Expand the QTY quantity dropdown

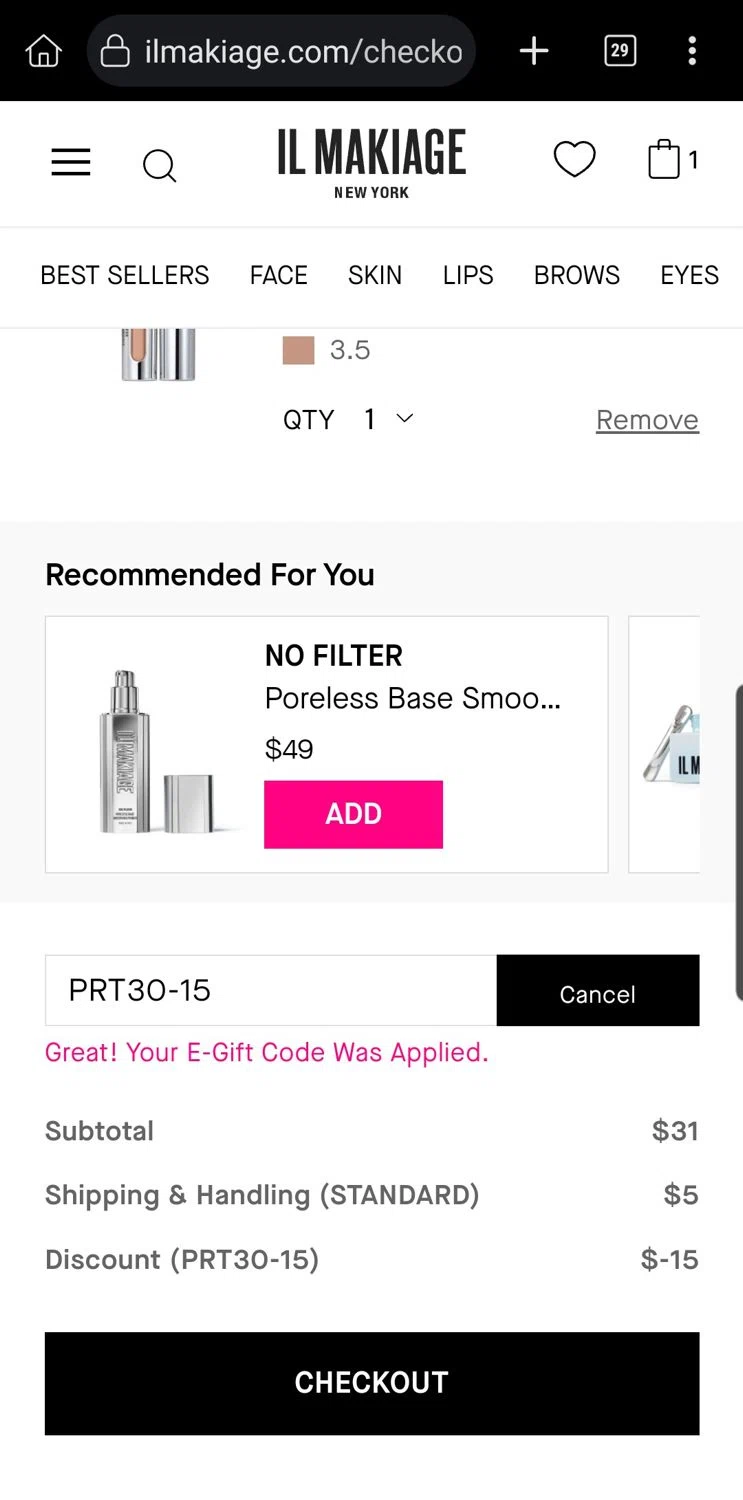pyautogui.click(x=388, y=420)
